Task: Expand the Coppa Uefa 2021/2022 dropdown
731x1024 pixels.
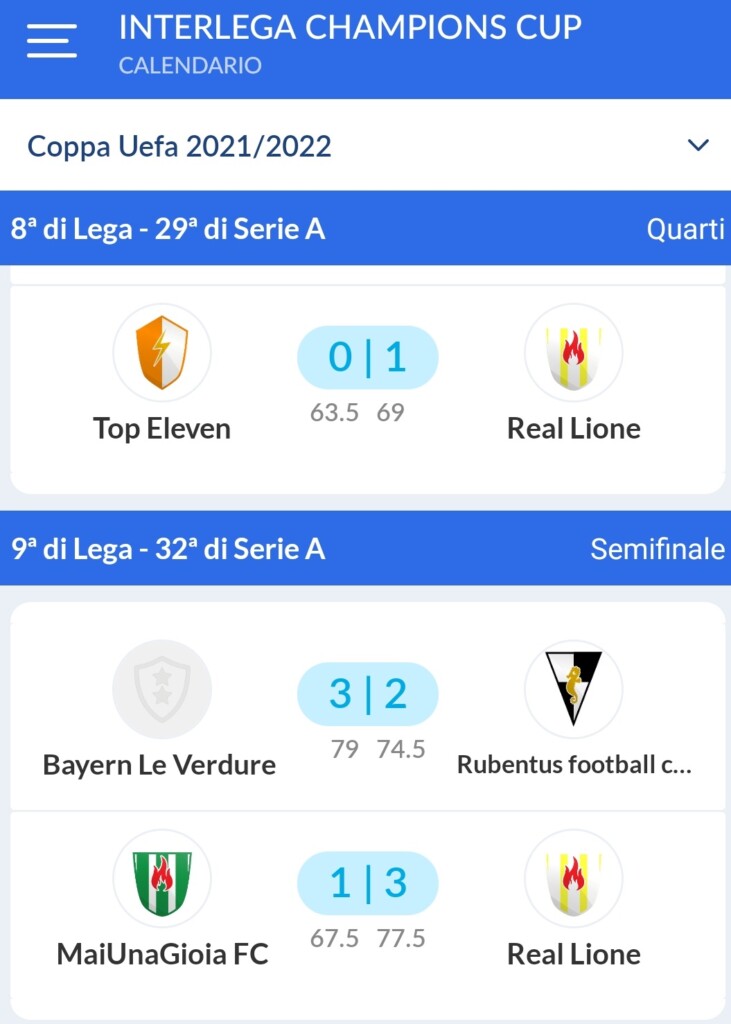Action: (697, 146)
